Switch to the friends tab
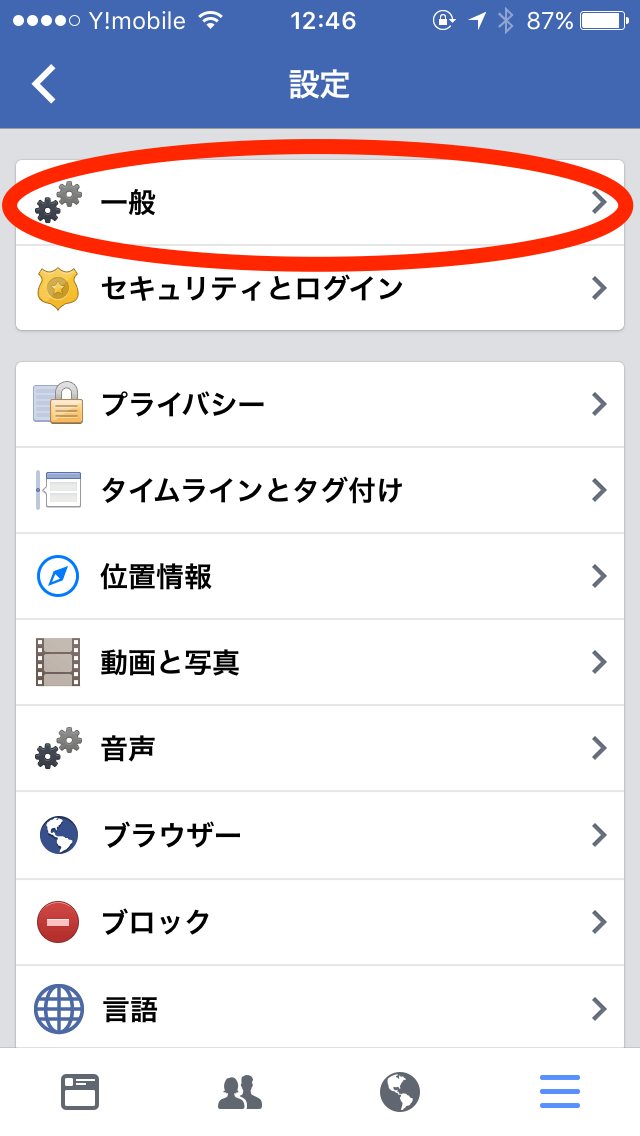640x1136 pixels. [x=240, y=1092]
